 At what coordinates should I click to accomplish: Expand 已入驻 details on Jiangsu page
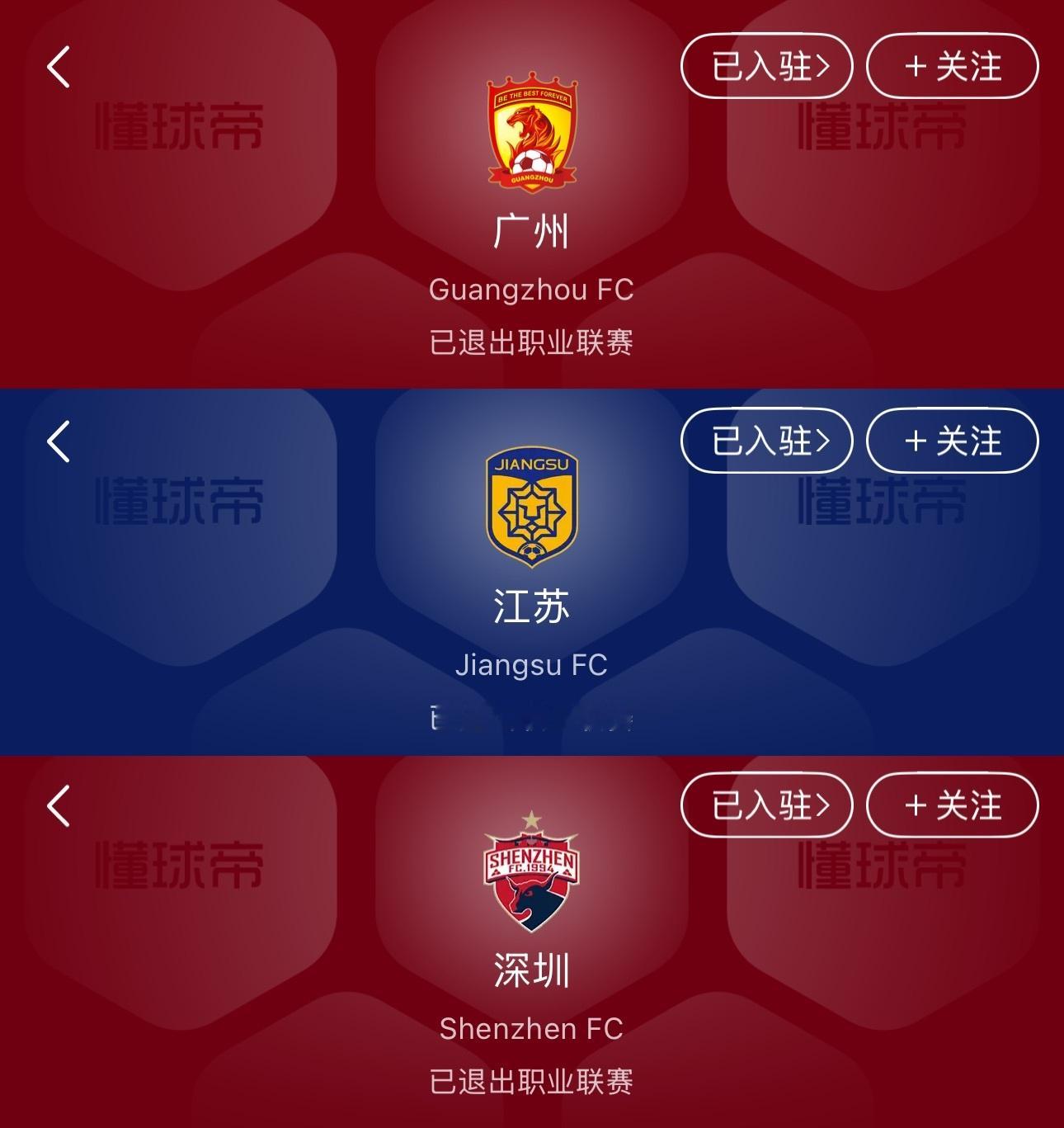pyautogui.click(x=766, y=441)
